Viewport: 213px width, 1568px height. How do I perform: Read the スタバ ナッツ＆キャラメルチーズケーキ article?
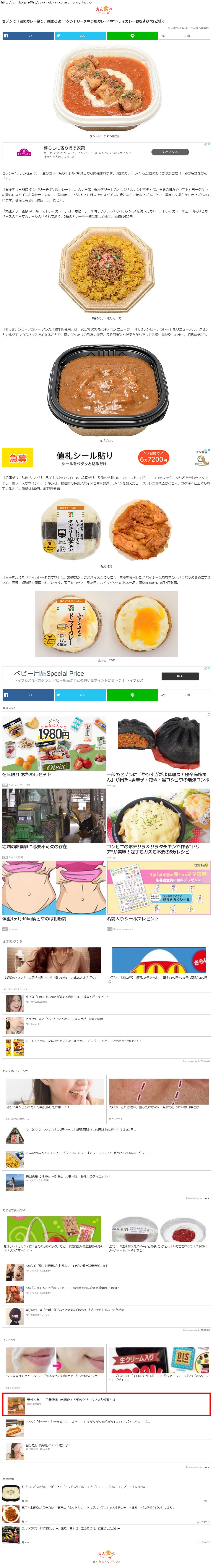point(85,1422)
